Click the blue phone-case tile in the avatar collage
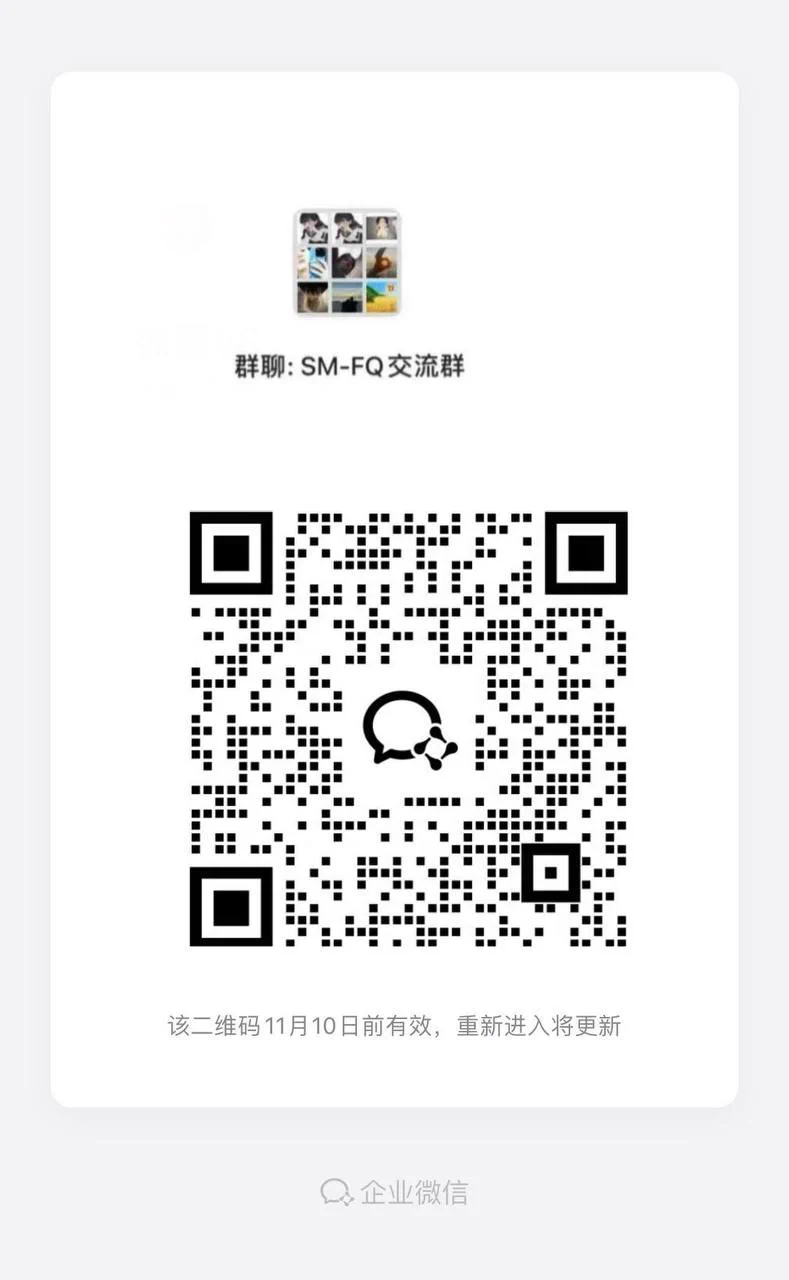Screen dimensions: 789x1280 pyautogui.click(x=312, y=263)
